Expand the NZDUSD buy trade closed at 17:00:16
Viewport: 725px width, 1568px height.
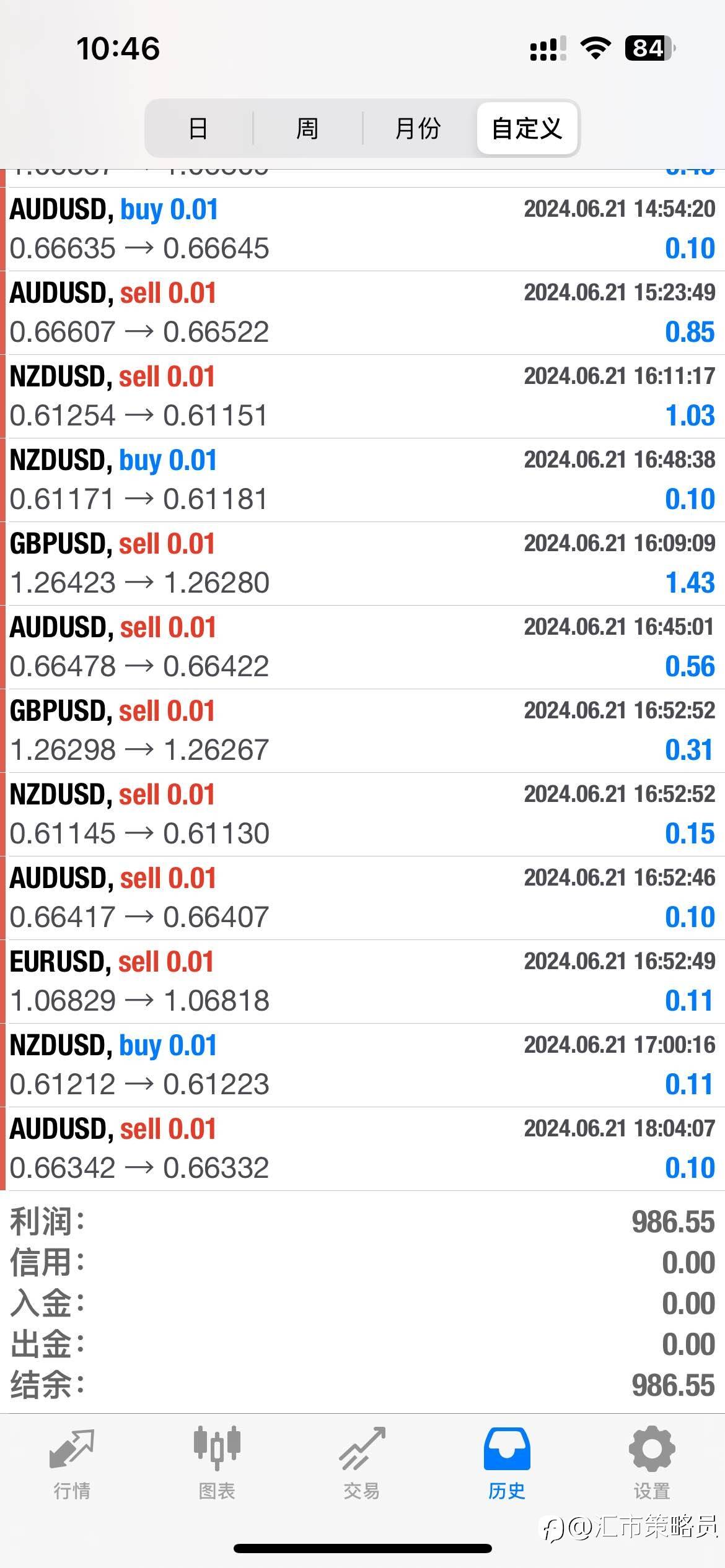coord(362,1065)
